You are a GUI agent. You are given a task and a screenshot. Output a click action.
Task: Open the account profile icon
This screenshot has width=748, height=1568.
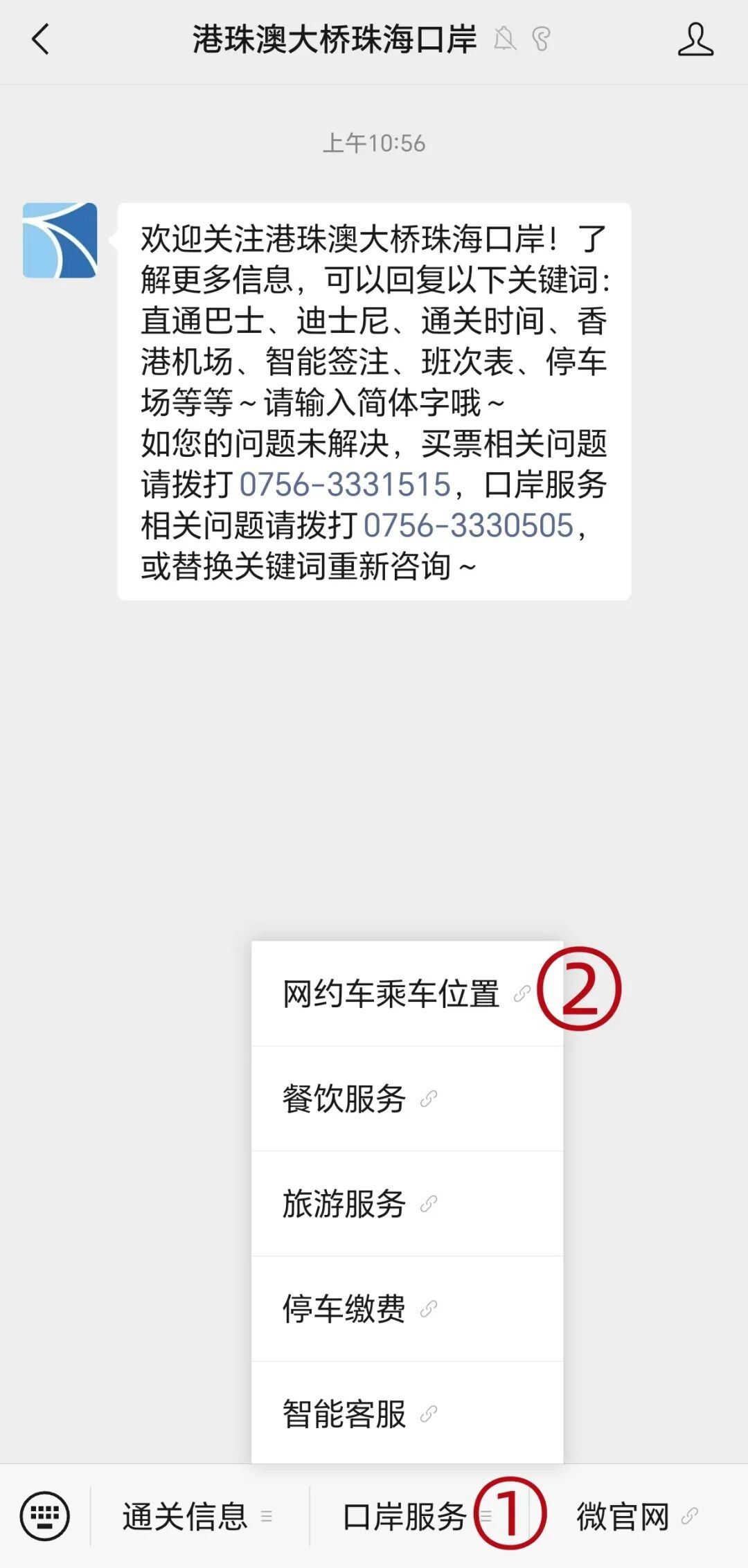pos(695,39)
